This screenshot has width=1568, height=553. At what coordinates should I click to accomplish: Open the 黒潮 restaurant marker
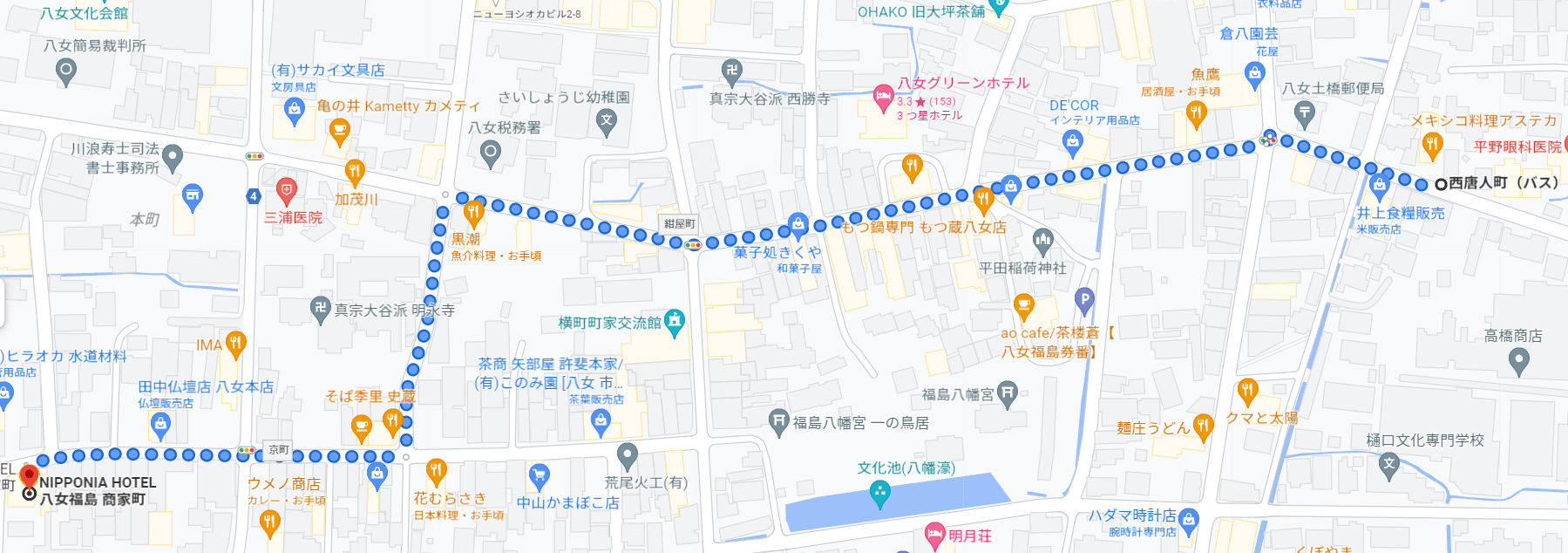point(473,212)
